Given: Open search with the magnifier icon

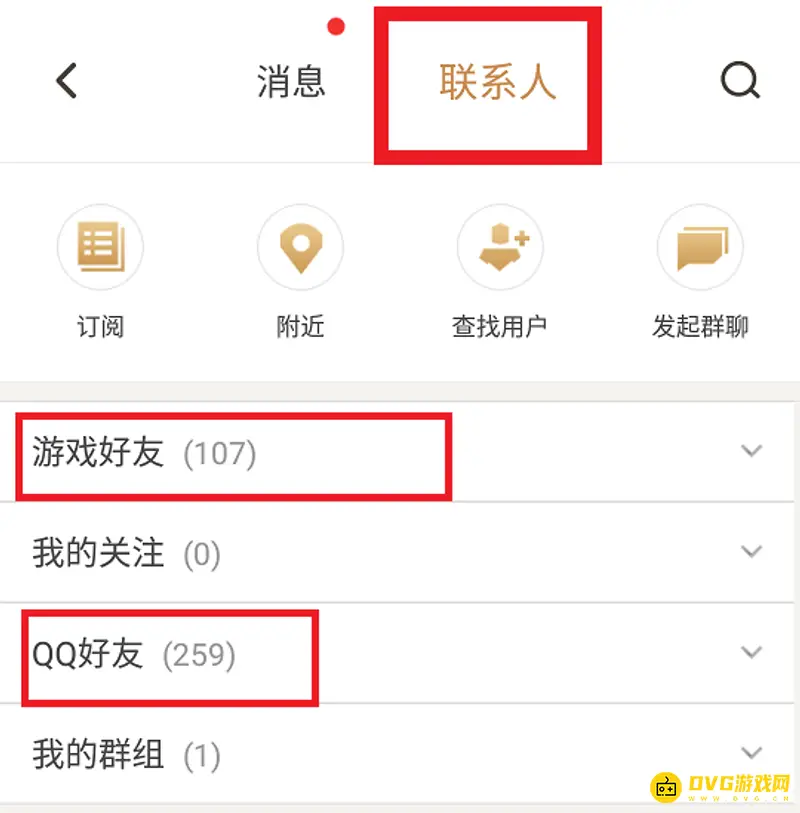Looking at the screenshot, I should [738, 80].
